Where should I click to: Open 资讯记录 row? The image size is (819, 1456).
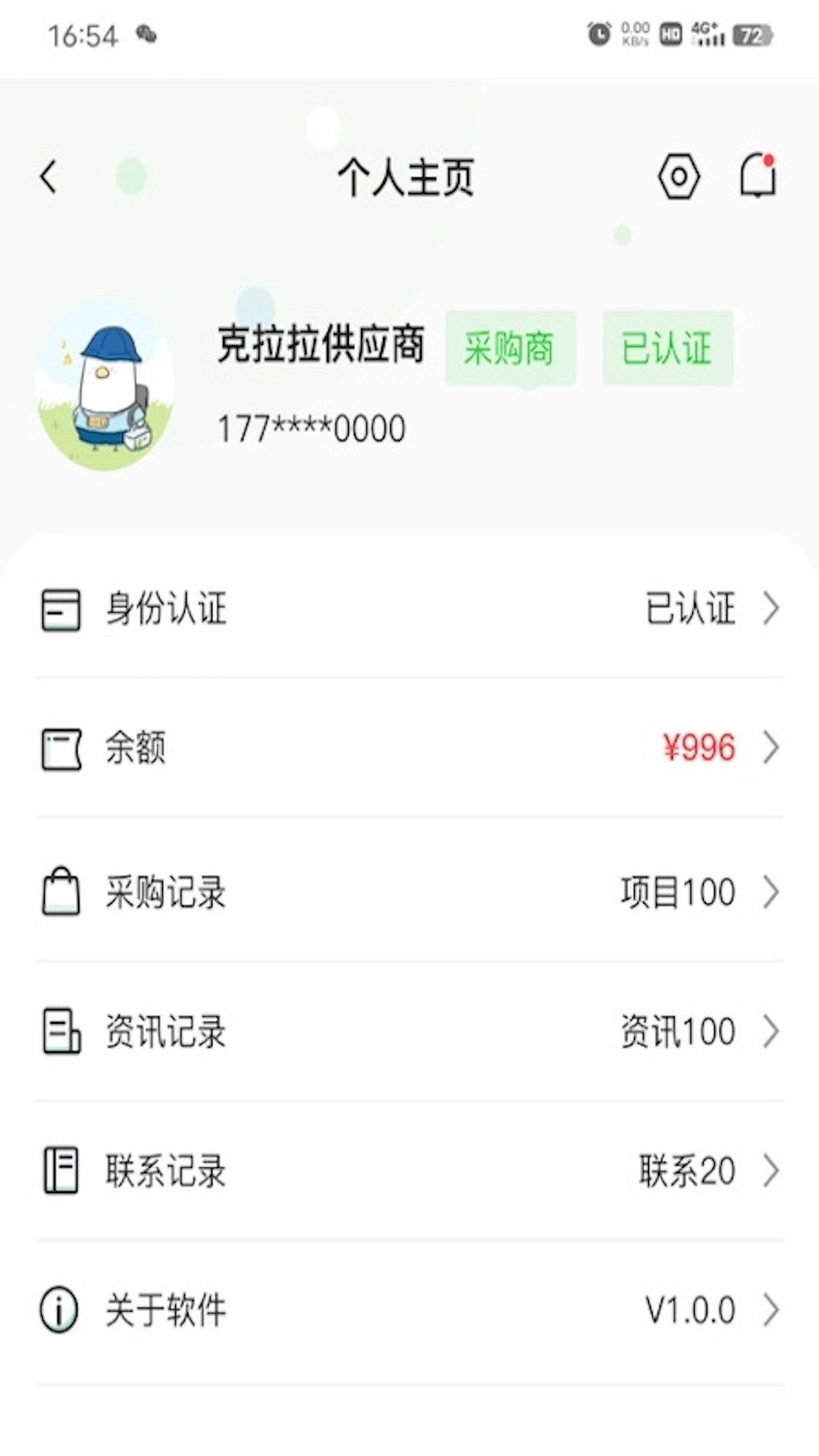pos(409,1031)
